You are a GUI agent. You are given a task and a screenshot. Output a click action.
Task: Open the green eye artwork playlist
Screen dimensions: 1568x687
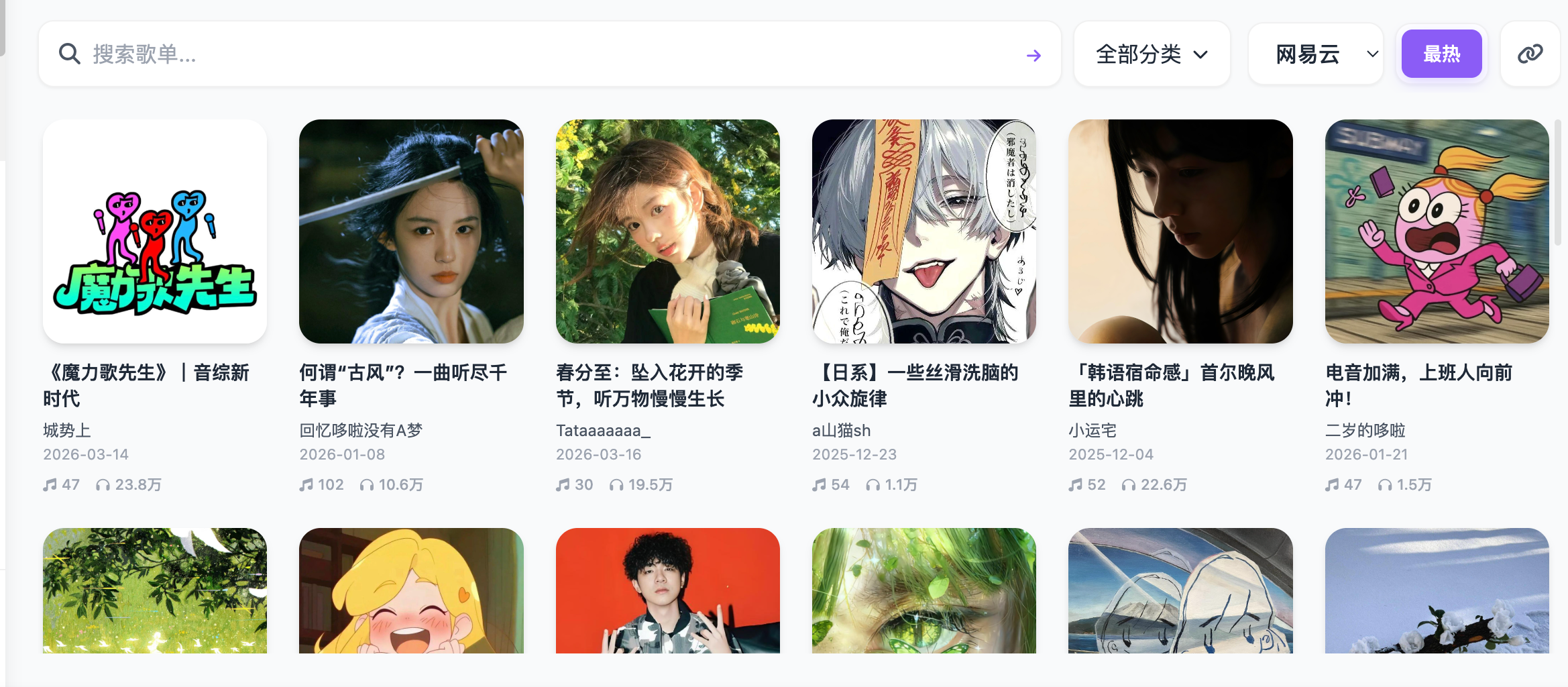(923, 590)
